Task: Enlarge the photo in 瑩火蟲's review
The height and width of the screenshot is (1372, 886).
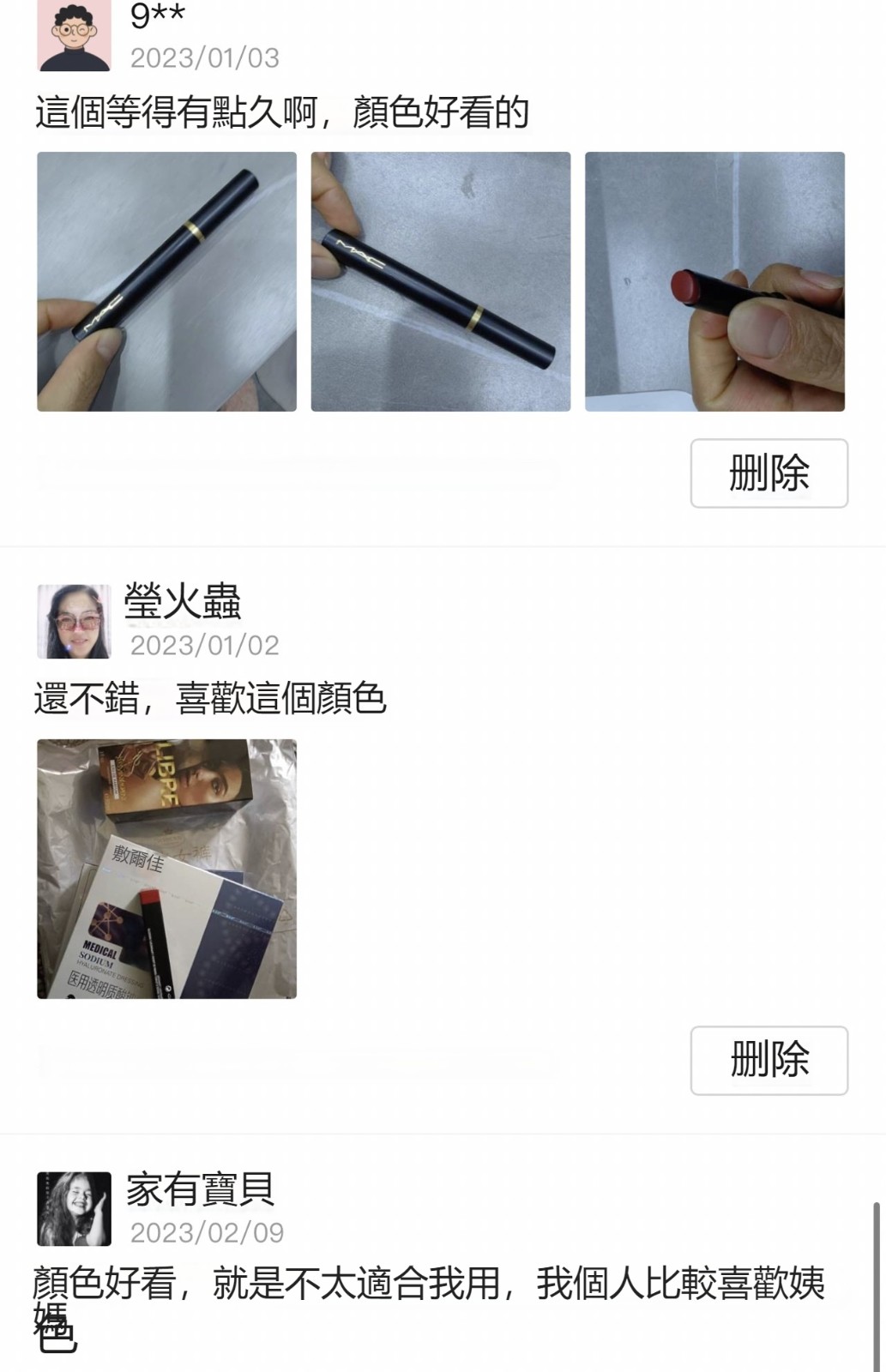Action: click(x=166, y=869)
